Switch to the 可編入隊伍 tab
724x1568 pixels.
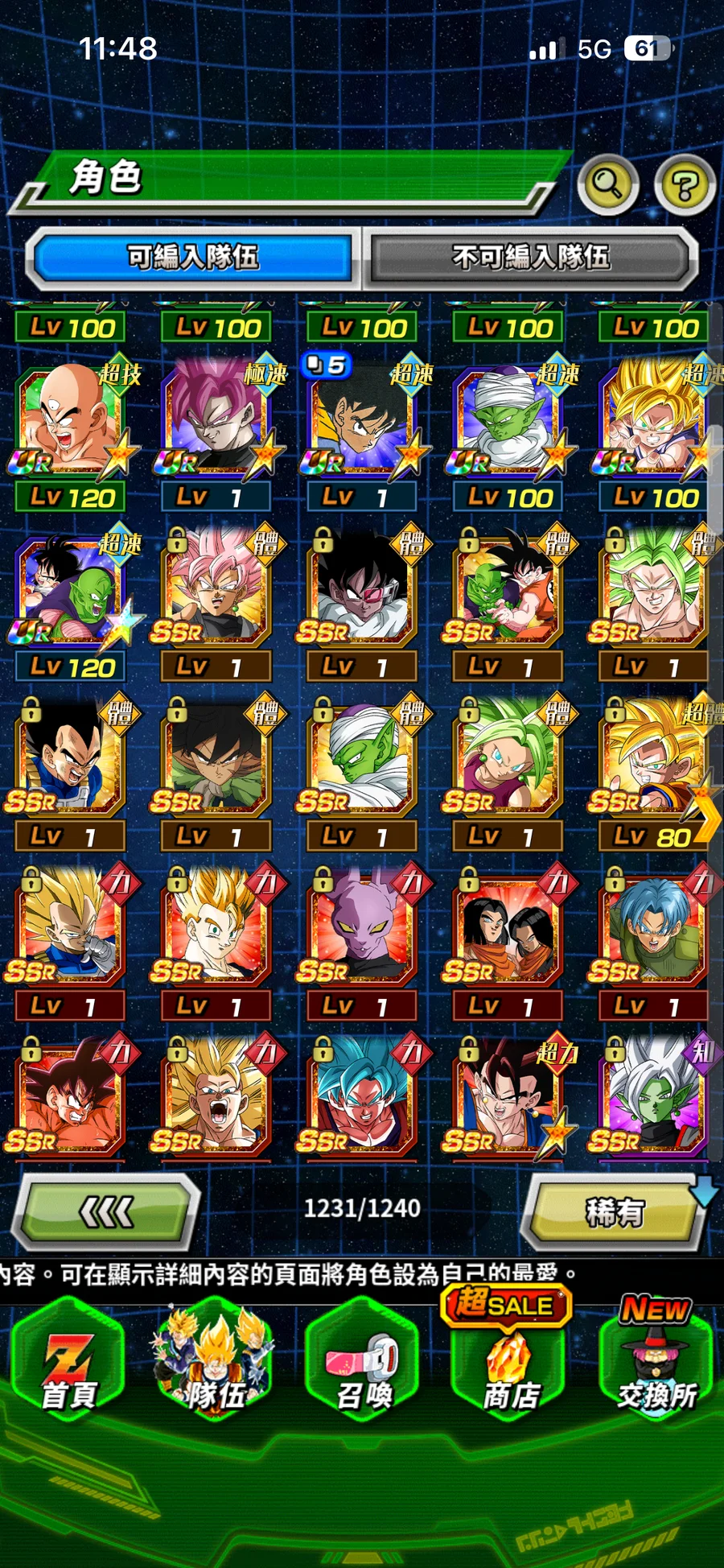coord(193,258)
